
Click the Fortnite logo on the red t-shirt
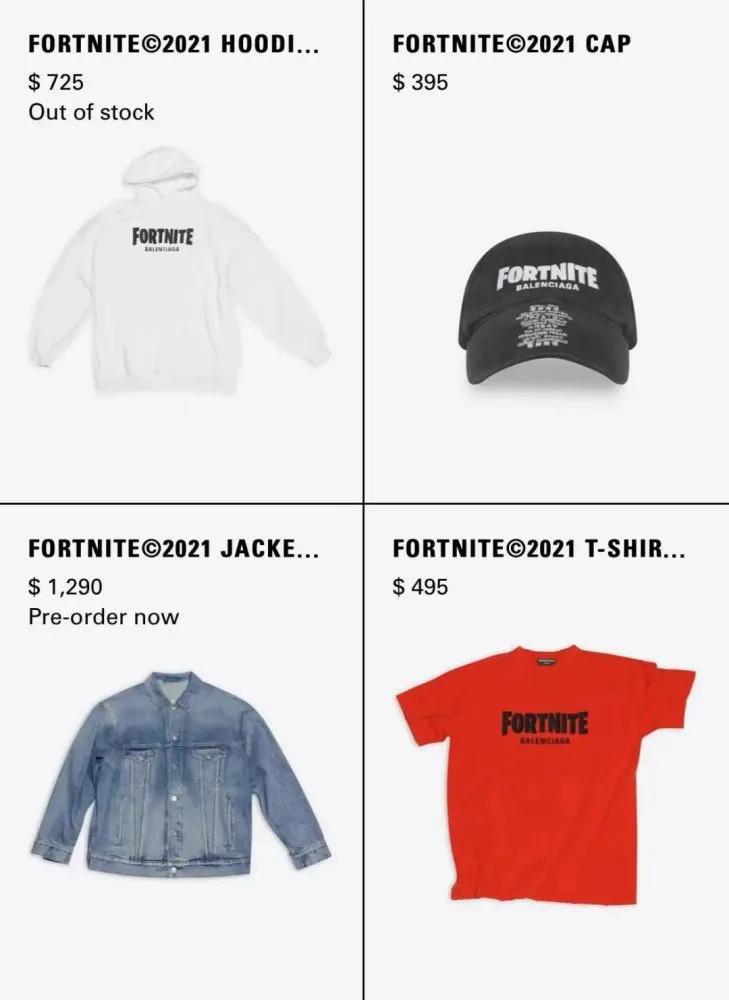point(545,722)
